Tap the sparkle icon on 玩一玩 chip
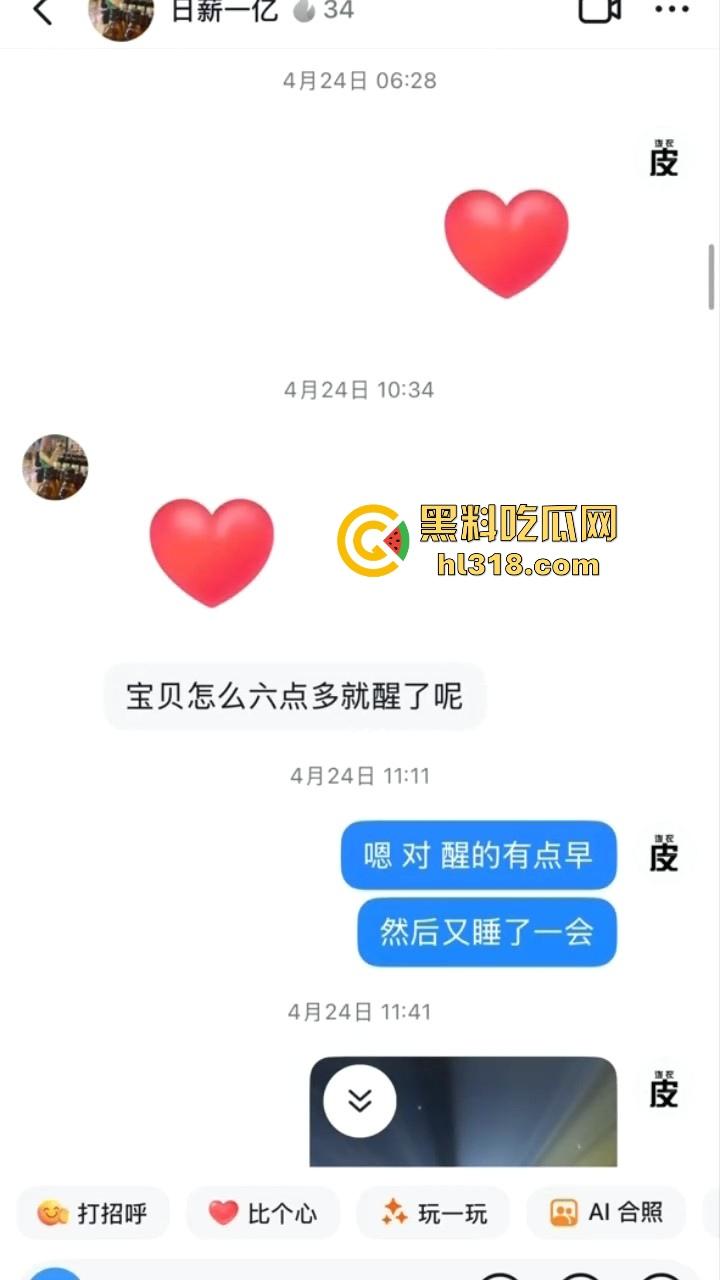Image resolution: width=720 pixels, height=1280 pixels. [391, 1212]
